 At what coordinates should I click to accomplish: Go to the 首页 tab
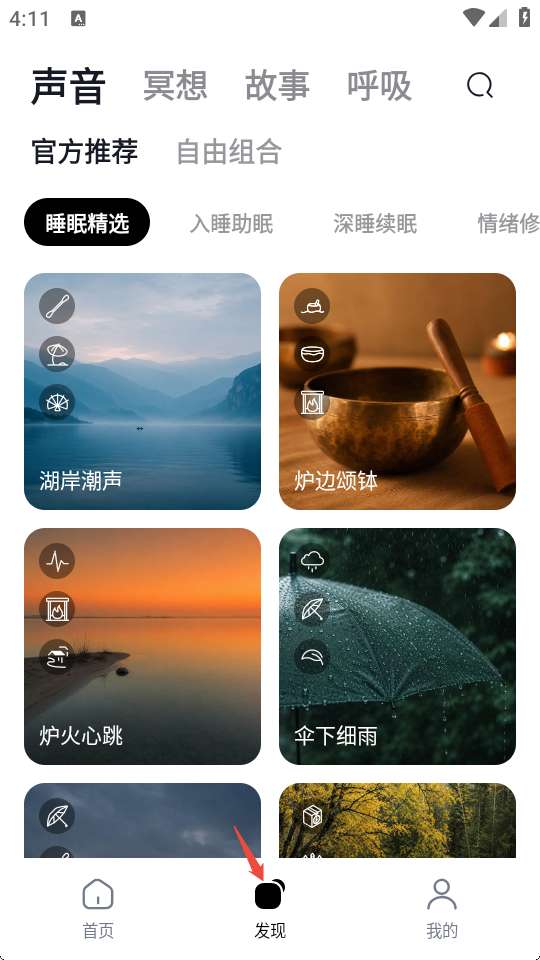point(98,909)
